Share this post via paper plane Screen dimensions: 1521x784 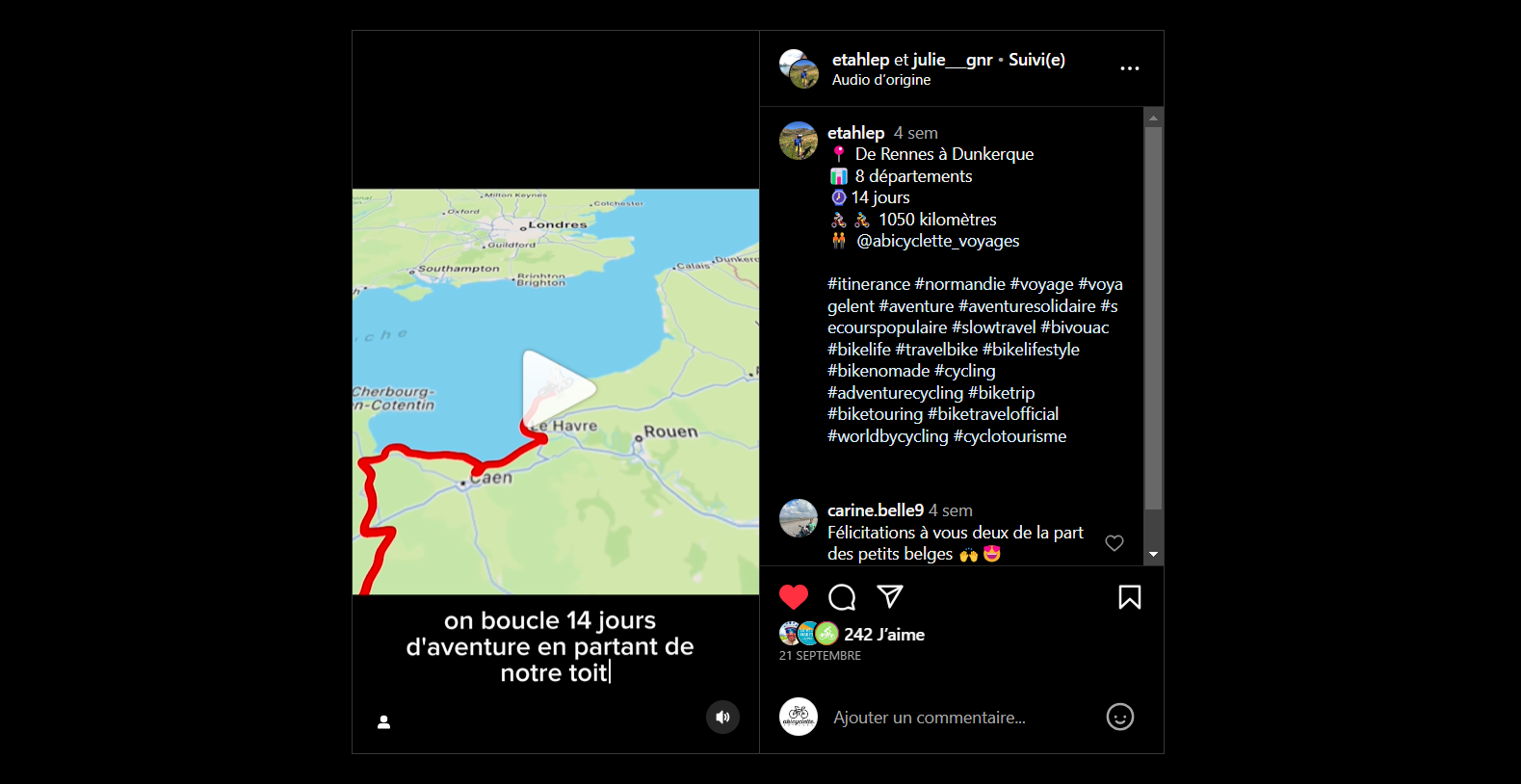[x=890, y=597]
